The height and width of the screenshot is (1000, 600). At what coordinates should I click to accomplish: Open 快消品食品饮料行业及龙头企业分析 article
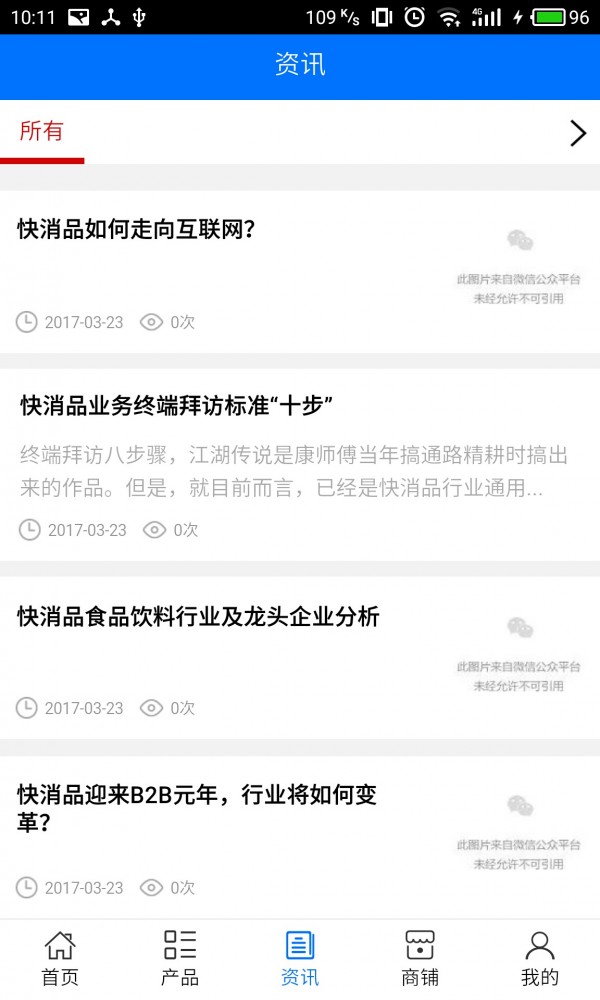click(199, 617)
